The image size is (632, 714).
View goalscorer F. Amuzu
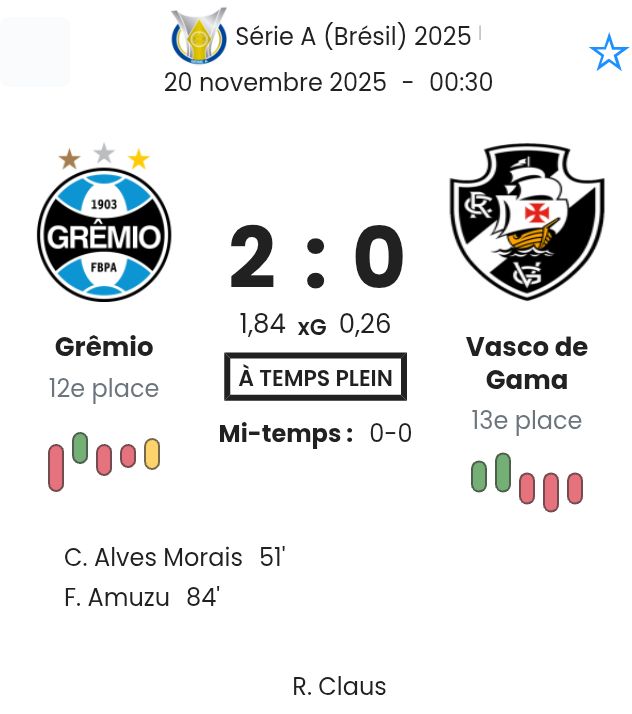click(x=116, y=597)
